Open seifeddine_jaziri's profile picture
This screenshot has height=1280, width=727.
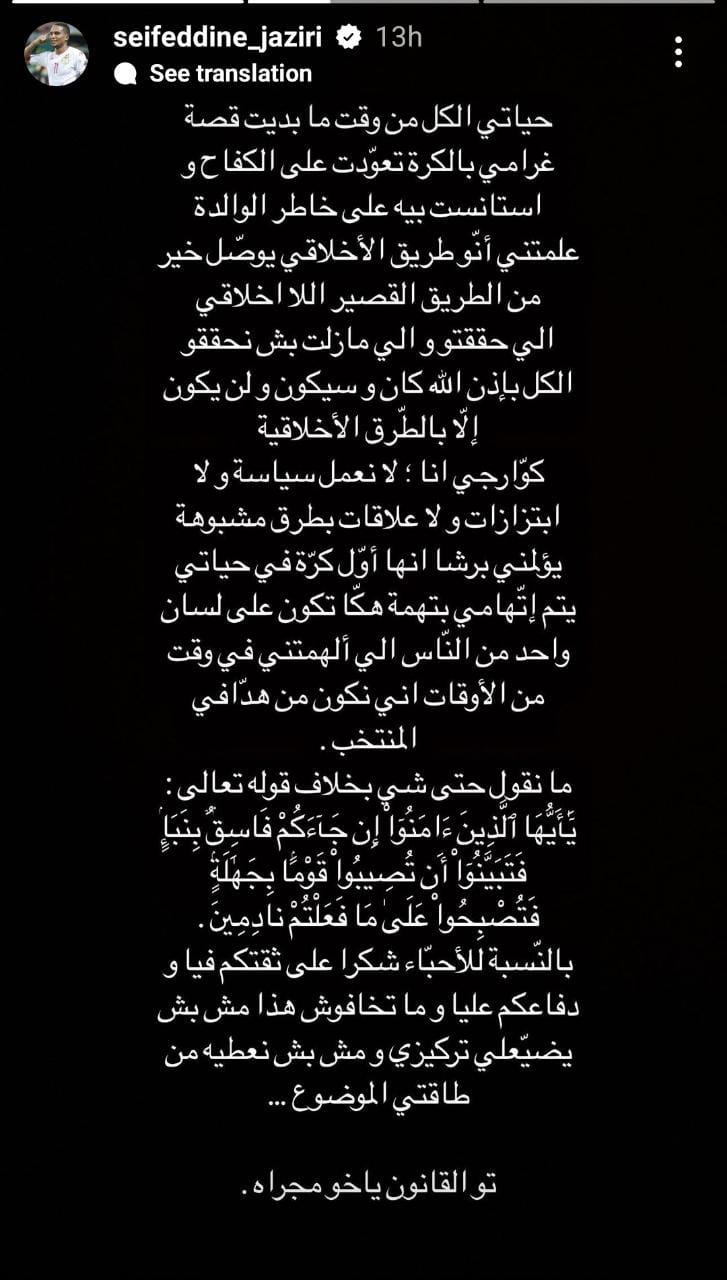point(56,53)
